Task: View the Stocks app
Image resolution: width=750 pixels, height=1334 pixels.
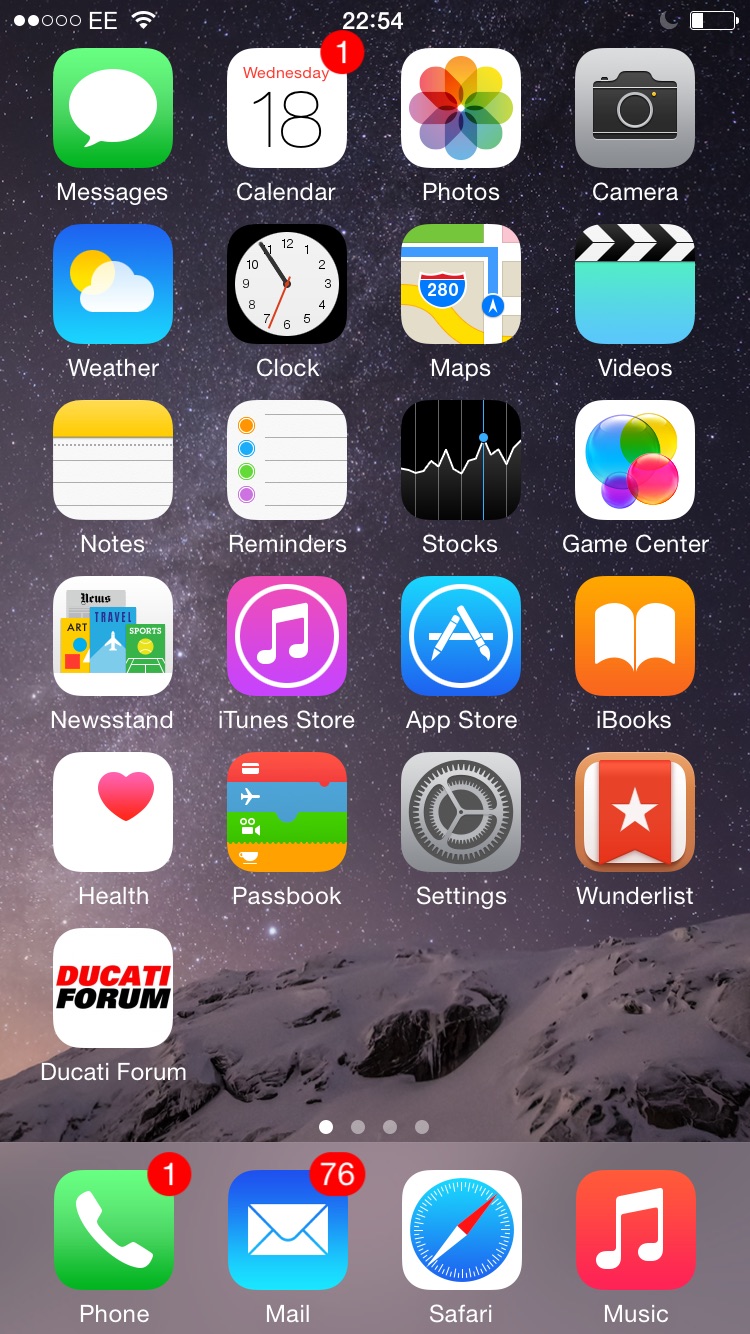Action: click(x=461, y=460)
